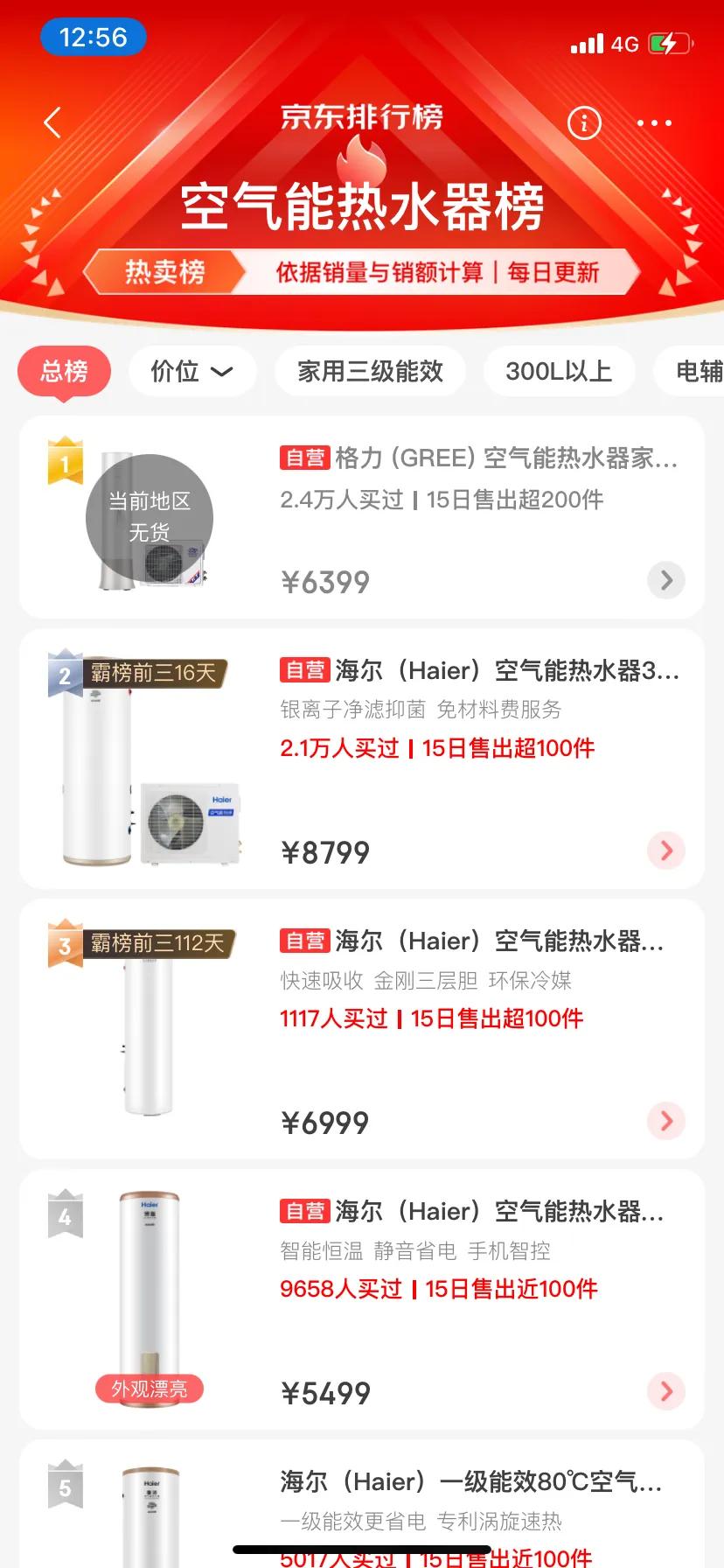The image size is (724, 1568).
Task: Open the rank 4 Haier heater at ¥5499
Action: tap(472, 1212)
